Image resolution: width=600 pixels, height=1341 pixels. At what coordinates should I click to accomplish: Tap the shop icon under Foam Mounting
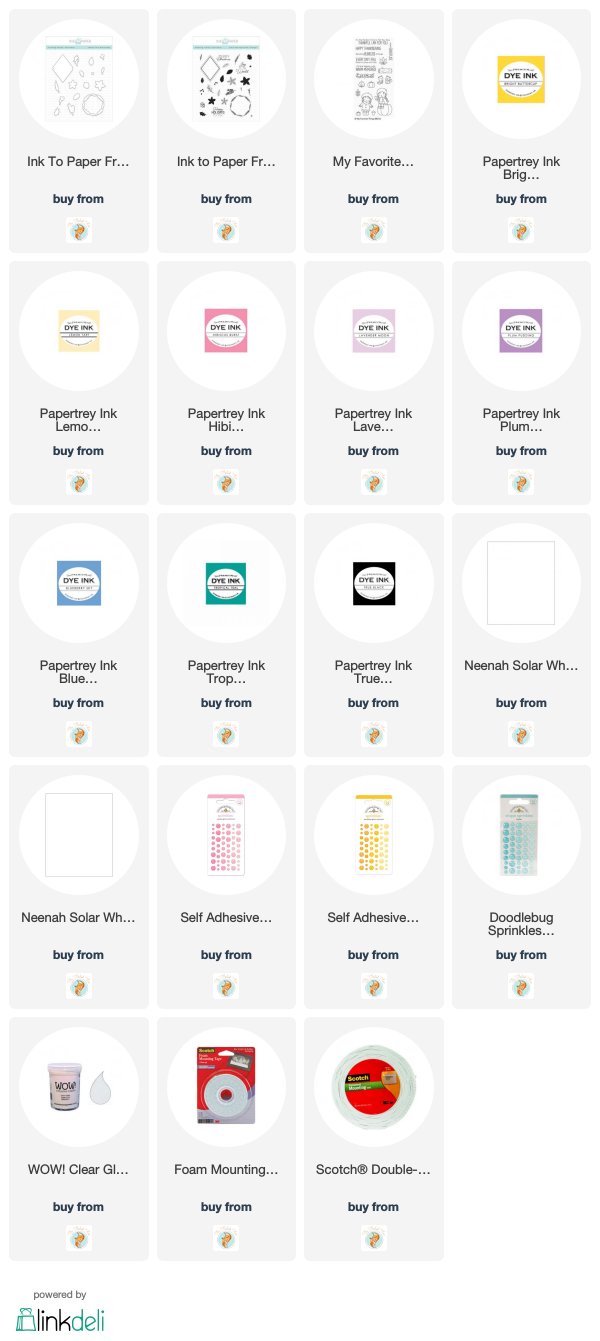(226, 1236)
